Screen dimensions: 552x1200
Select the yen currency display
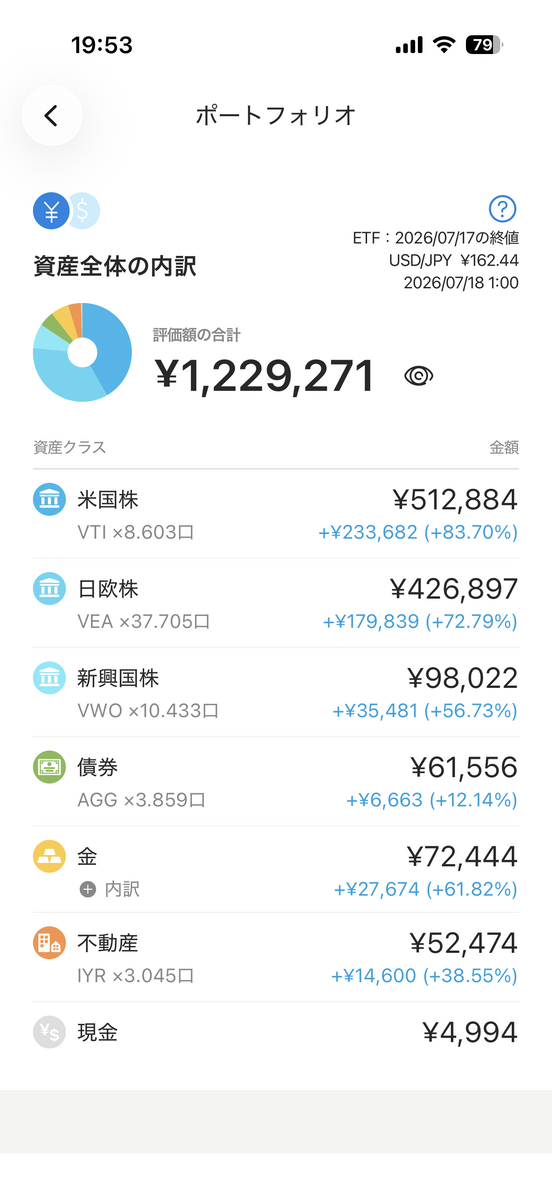(51, 210)
